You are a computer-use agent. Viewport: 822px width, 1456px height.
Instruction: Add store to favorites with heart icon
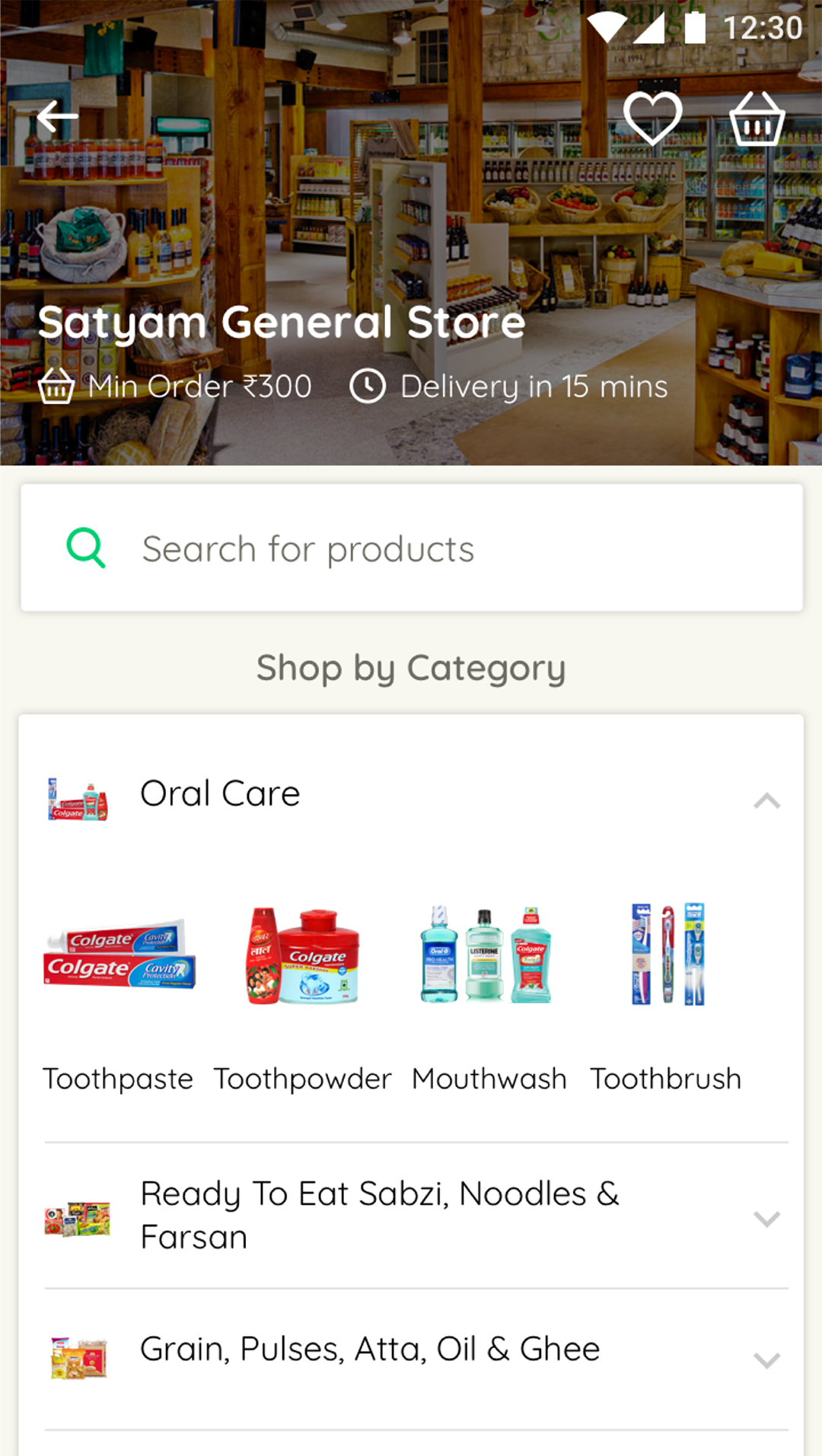coord(652,118)
